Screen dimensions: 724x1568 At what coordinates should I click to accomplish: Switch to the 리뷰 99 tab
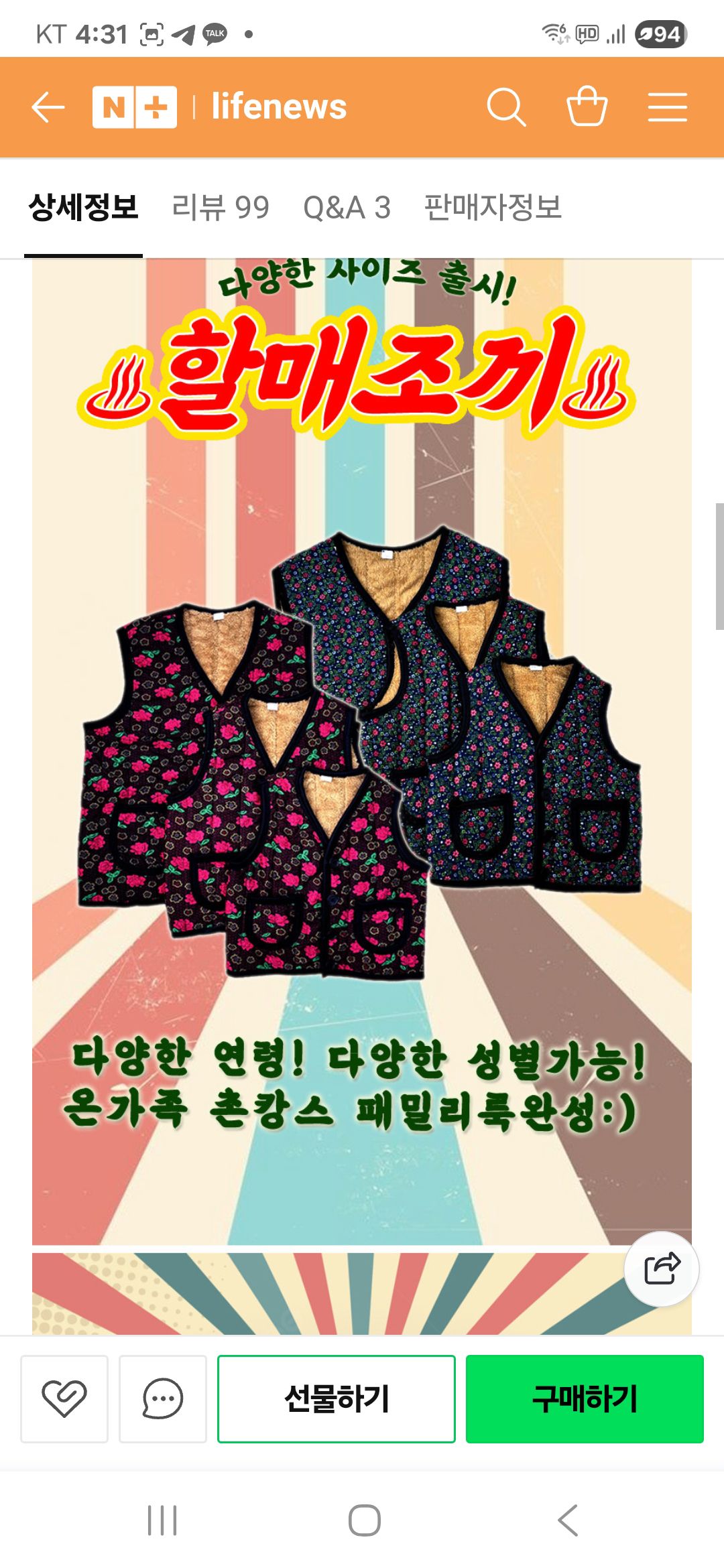click(x=221, y=207)
